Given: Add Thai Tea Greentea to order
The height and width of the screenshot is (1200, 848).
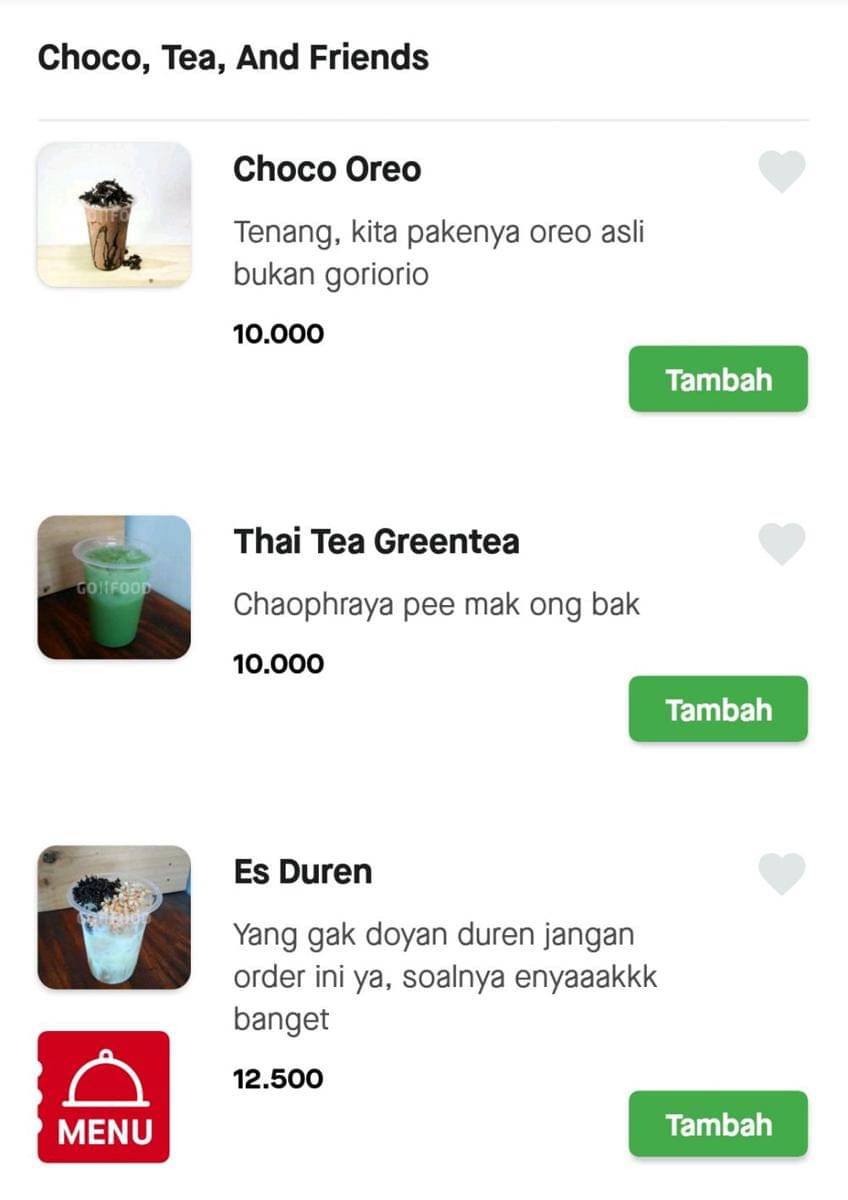Looking at the screenshot, I should pos(718,709).
